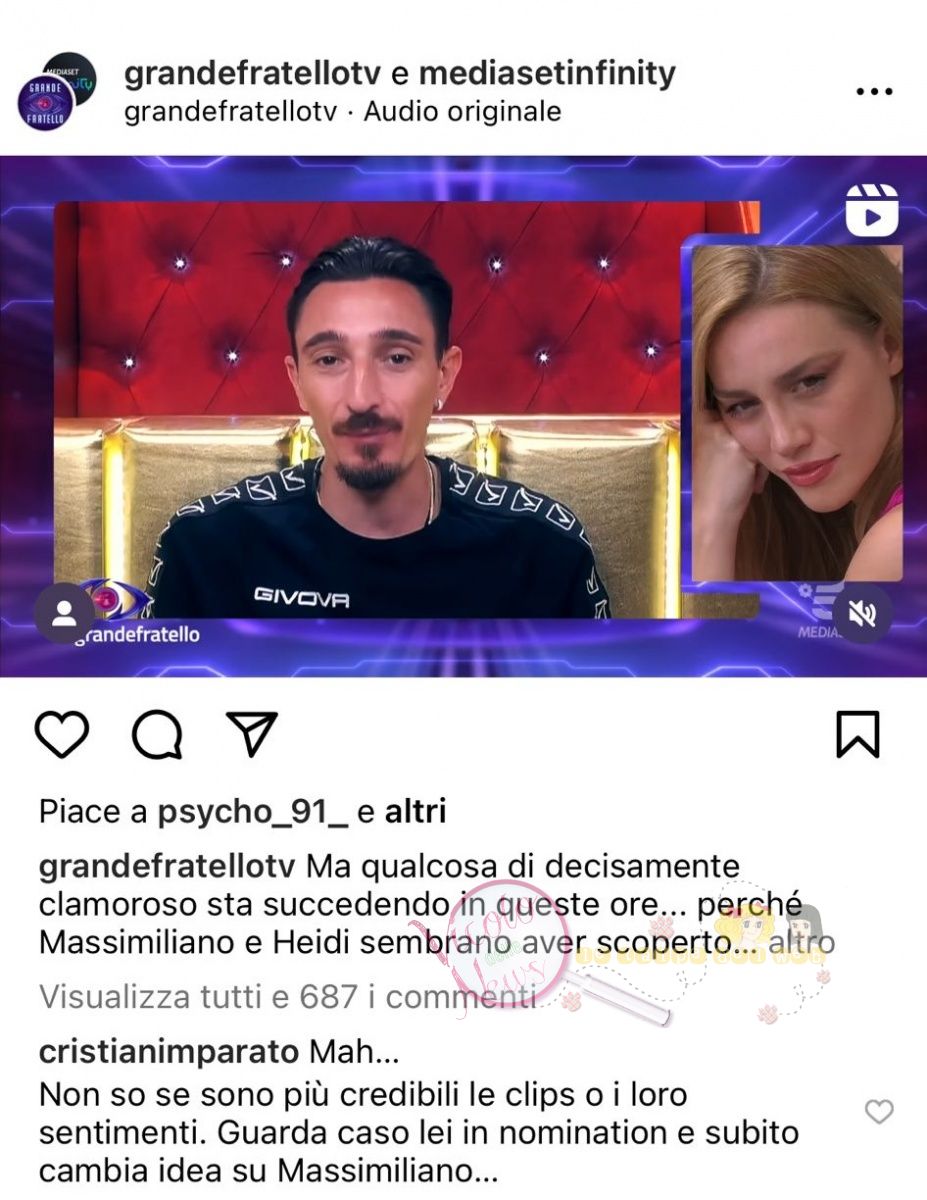927x1200 pixels.
Task: Open psycho_91_ profile from likes
Action: click(x=252, y=812)
